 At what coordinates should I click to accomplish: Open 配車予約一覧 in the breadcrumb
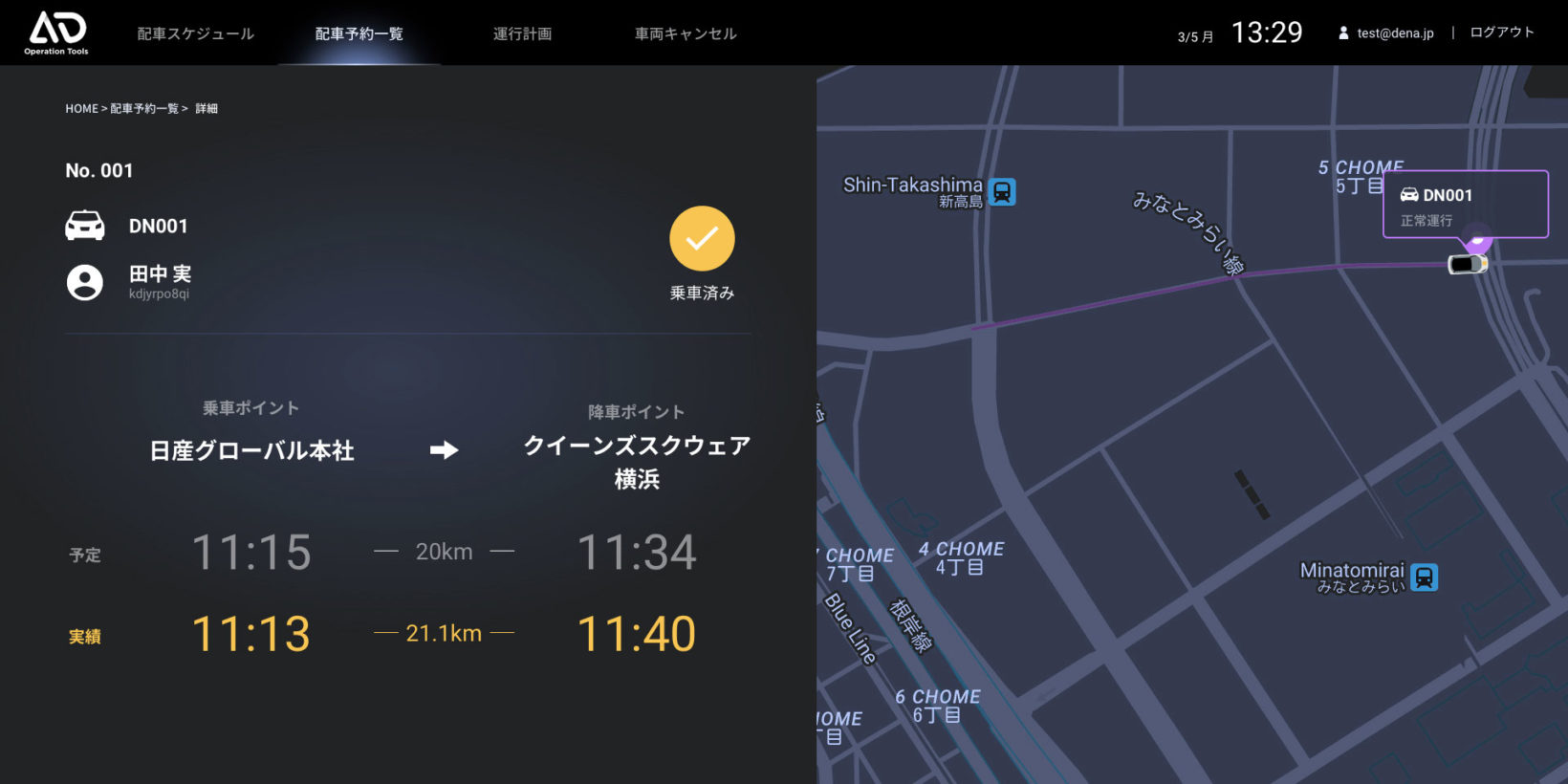[x=144, y=109]
